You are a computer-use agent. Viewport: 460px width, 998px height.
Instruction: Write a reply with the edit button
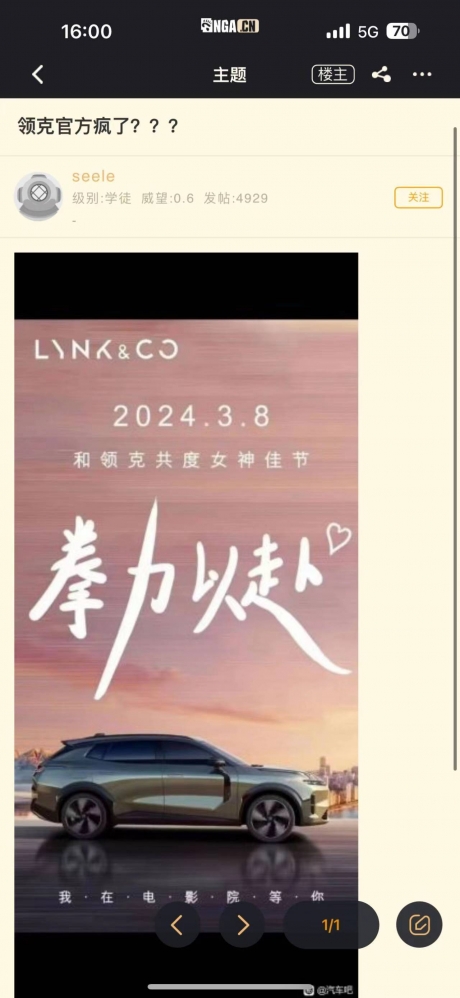(x=419, y=924)
